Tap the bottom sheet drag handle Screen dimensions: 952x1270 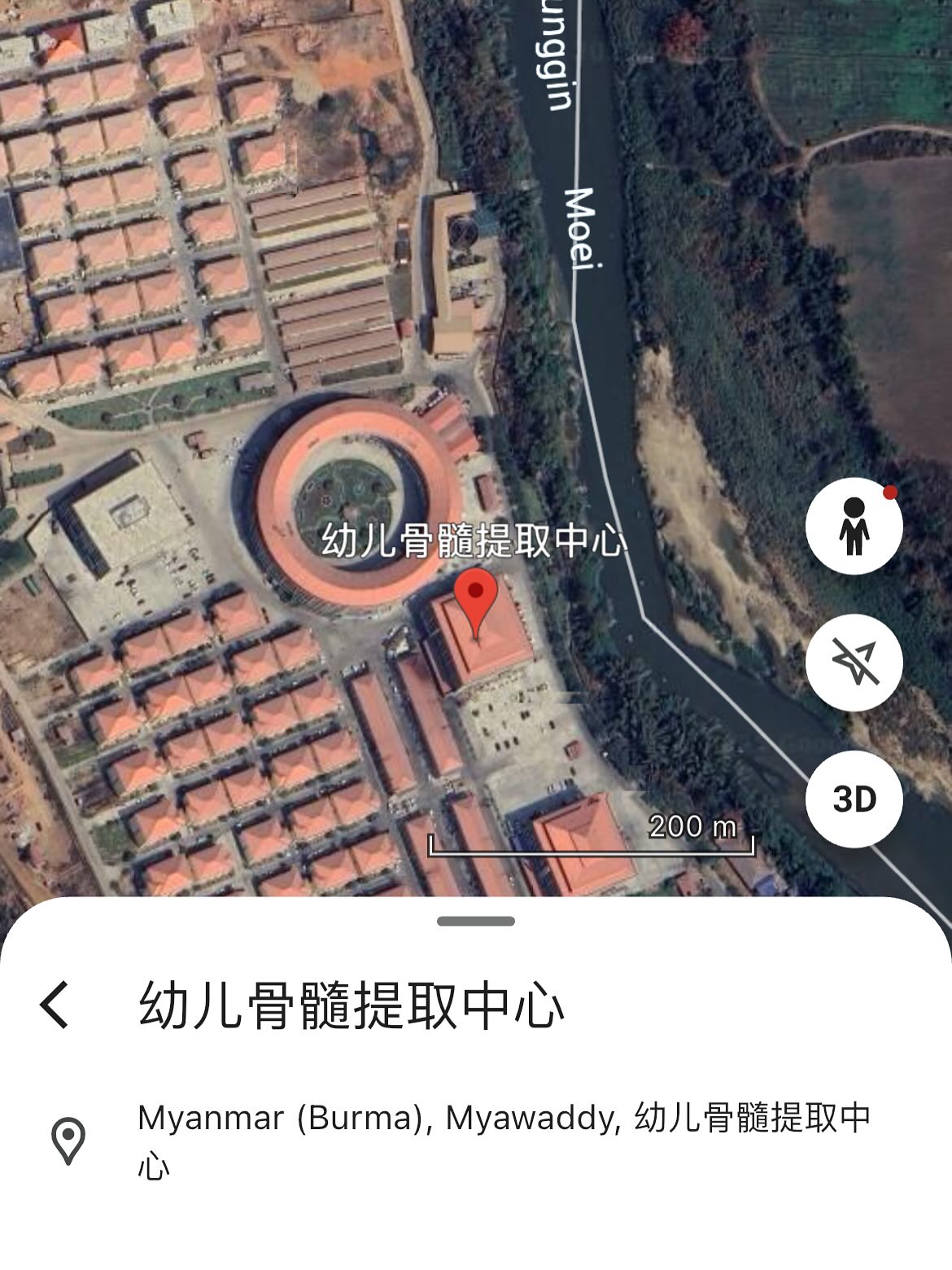tap(475, 921)
